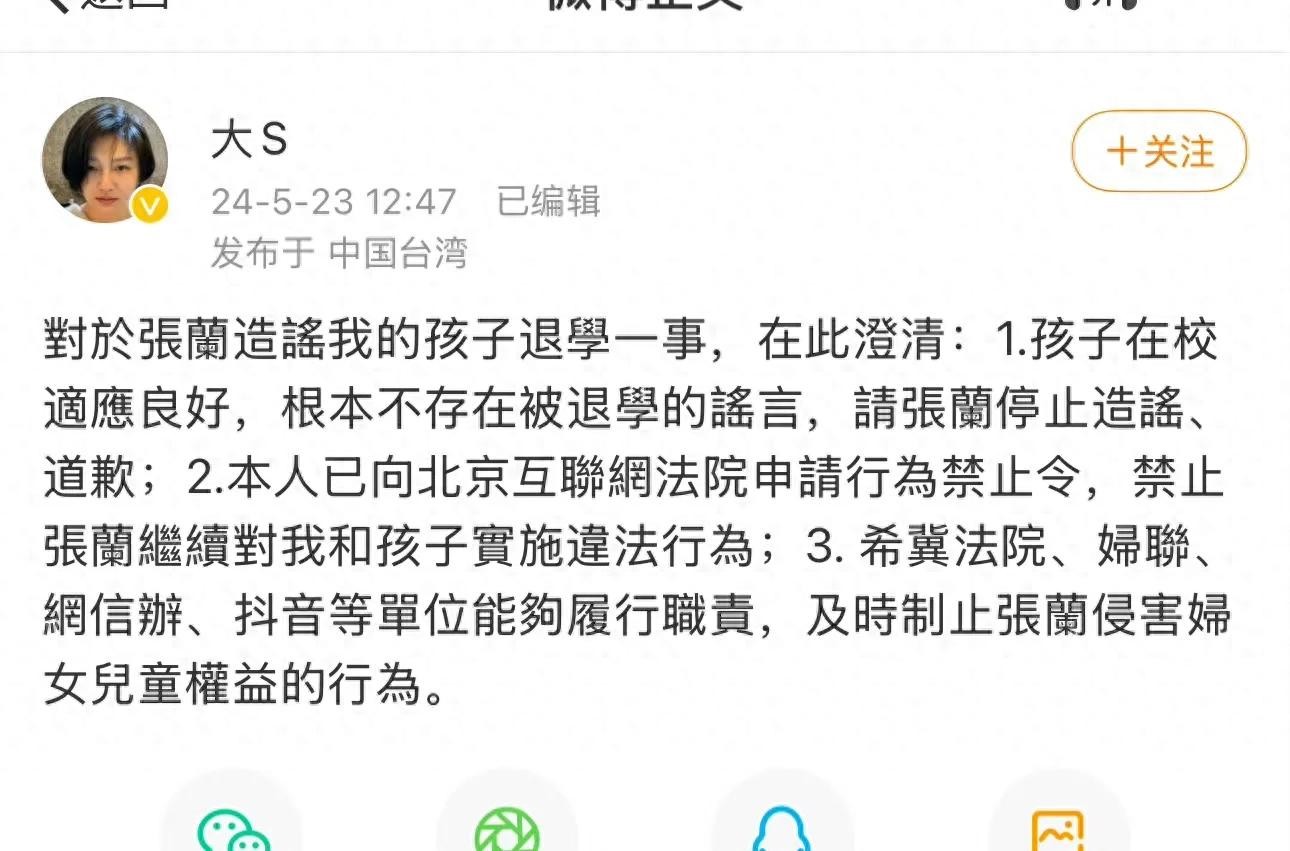Tap the orange picture share icon
This screenshot has height=851, width=1290.
pyautogui.click(x=1057, y=830)
